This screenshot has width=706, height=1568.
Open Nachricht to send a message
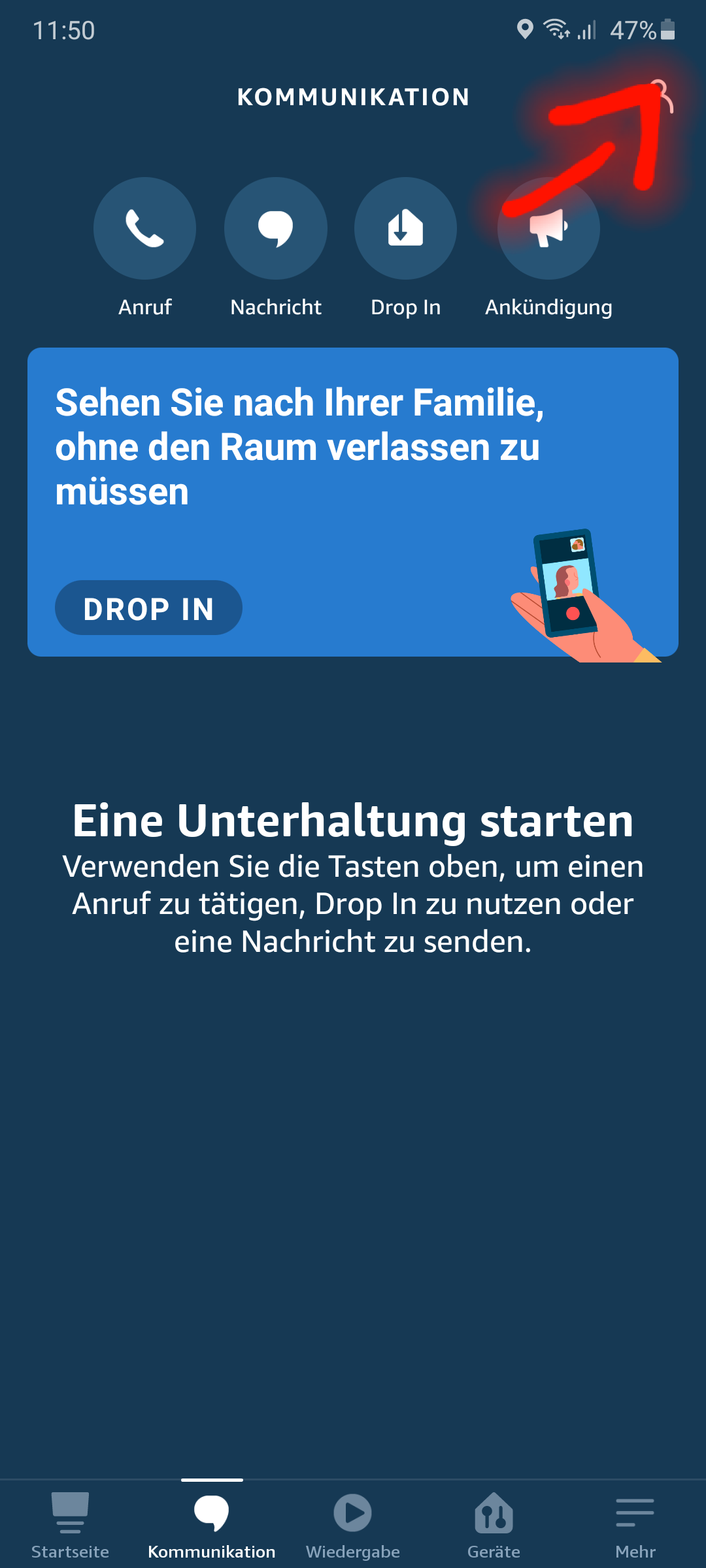275,229
